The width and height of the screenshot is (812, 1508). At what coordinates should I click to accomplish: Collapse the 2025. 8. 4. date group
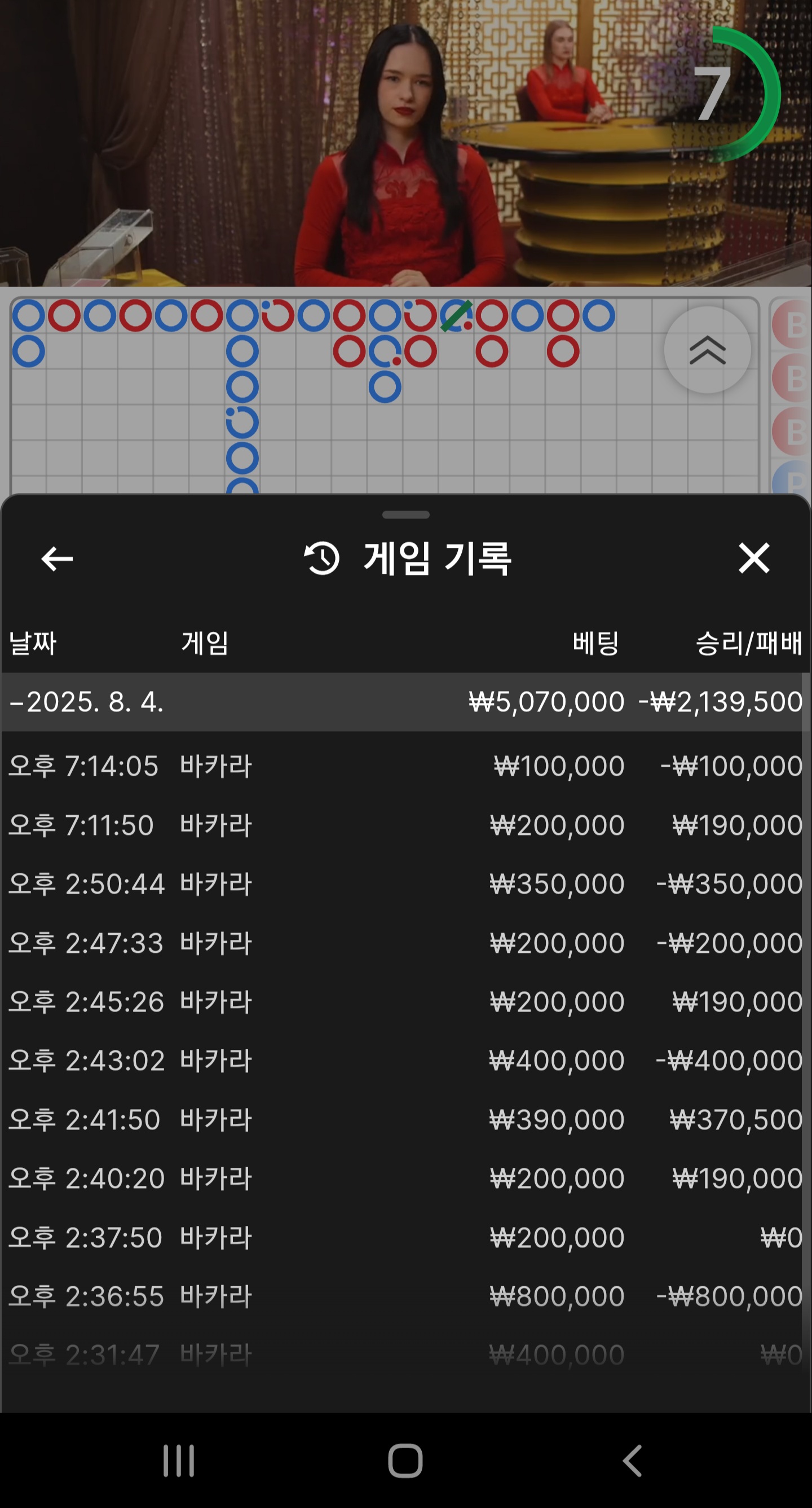pos(88,702)
